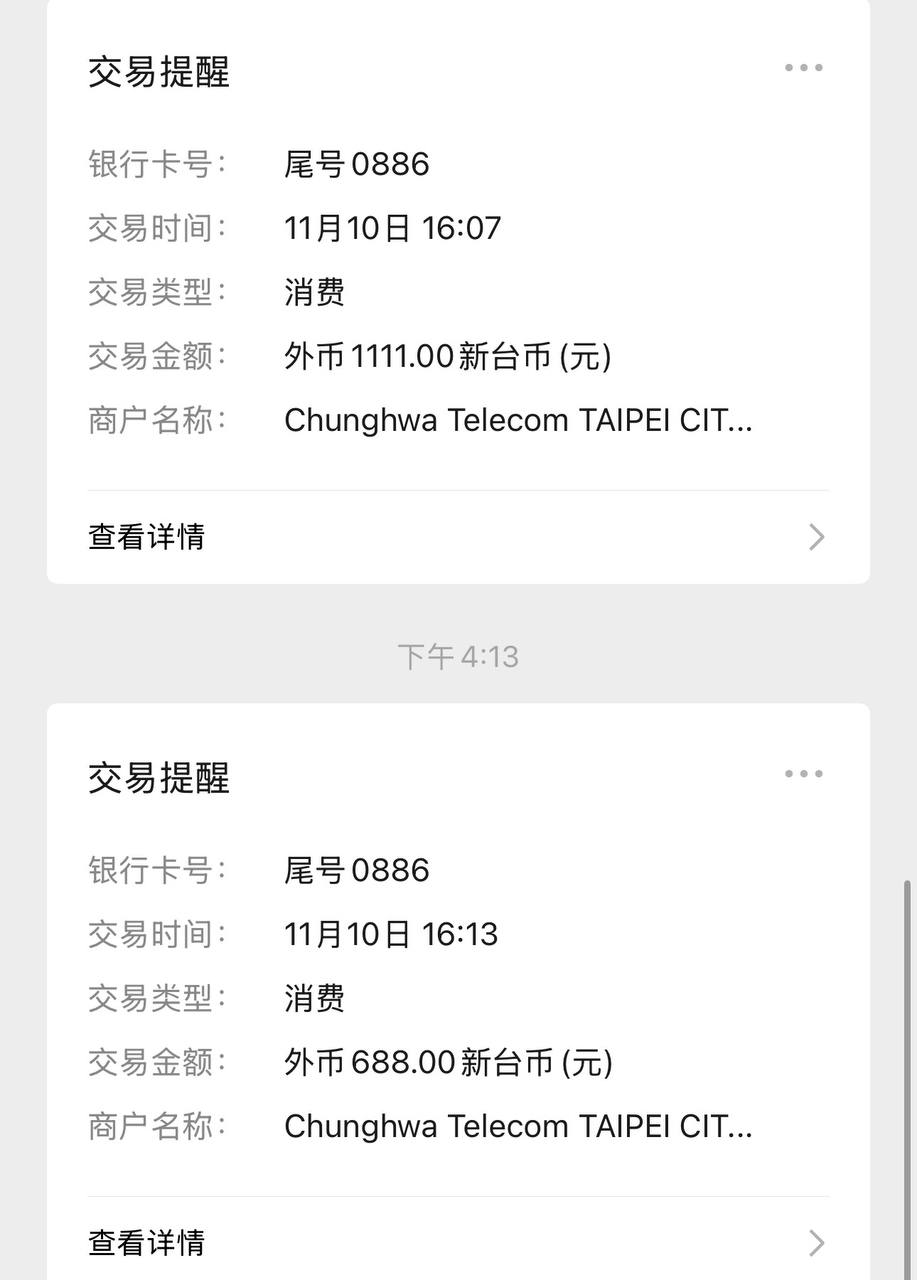Viewport: 917px width, 1280px height.
Task: Expand the truncated merchant name in second card
Action: click(x=517, y=1126)
